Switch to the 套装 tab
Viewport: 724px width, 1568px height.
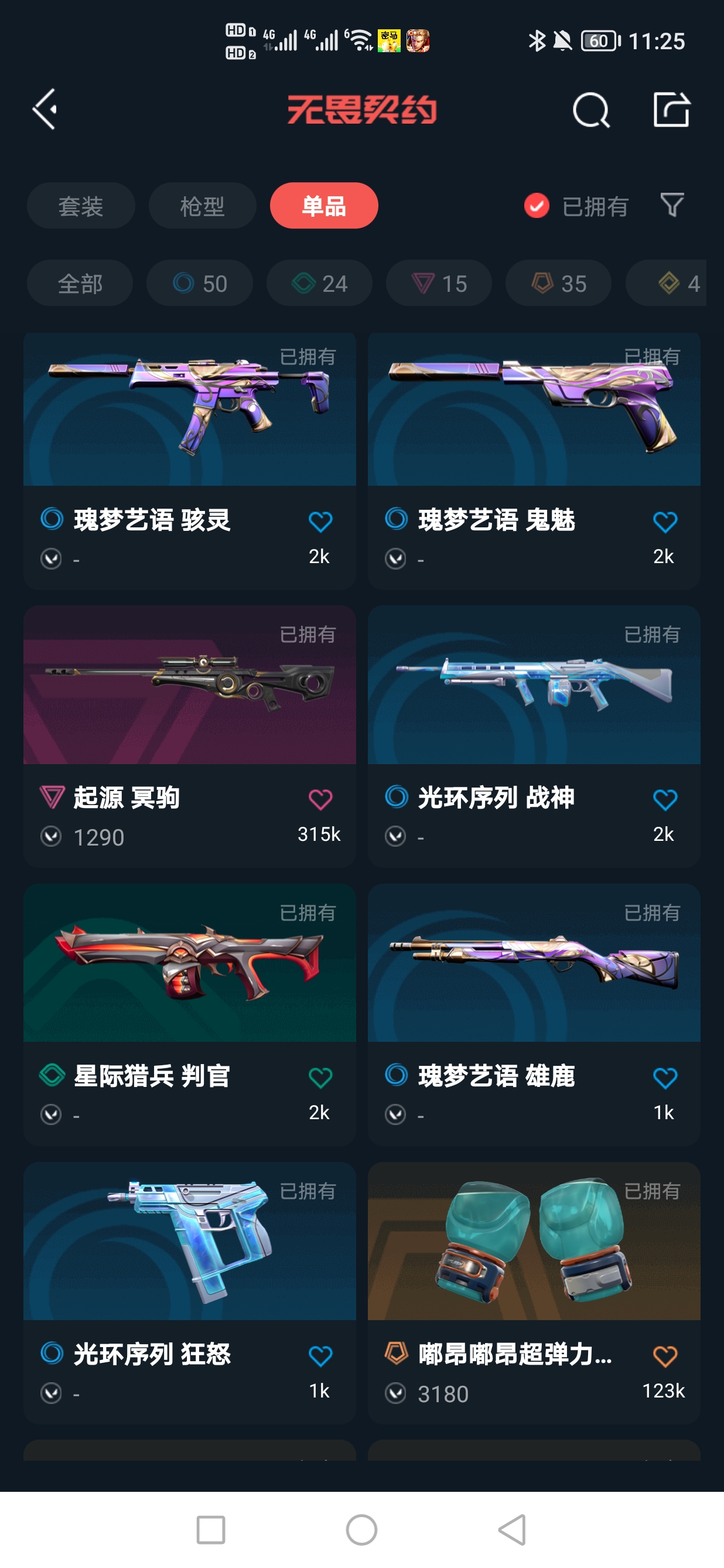[80, 206]
